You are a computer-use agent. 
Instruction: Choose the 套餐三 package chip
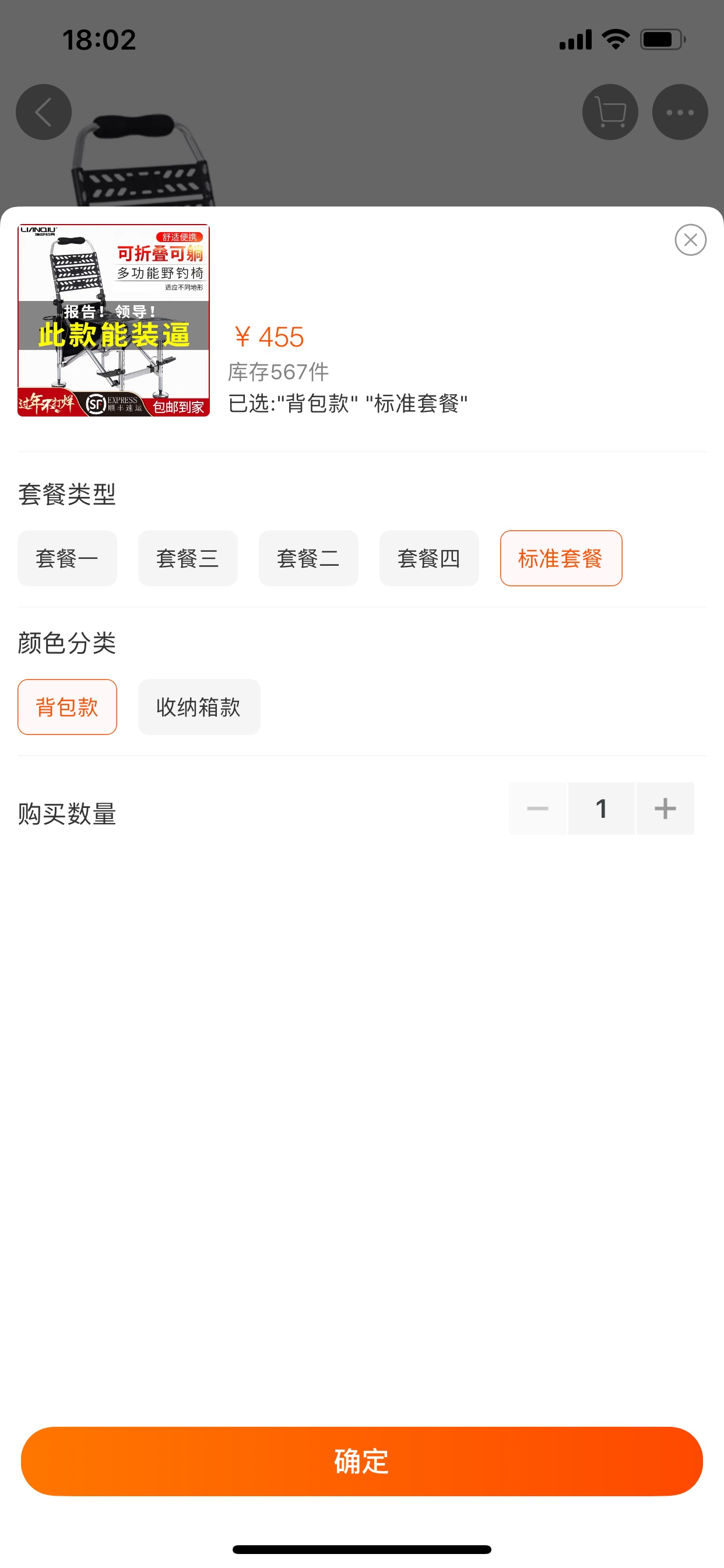coord(187,558)
